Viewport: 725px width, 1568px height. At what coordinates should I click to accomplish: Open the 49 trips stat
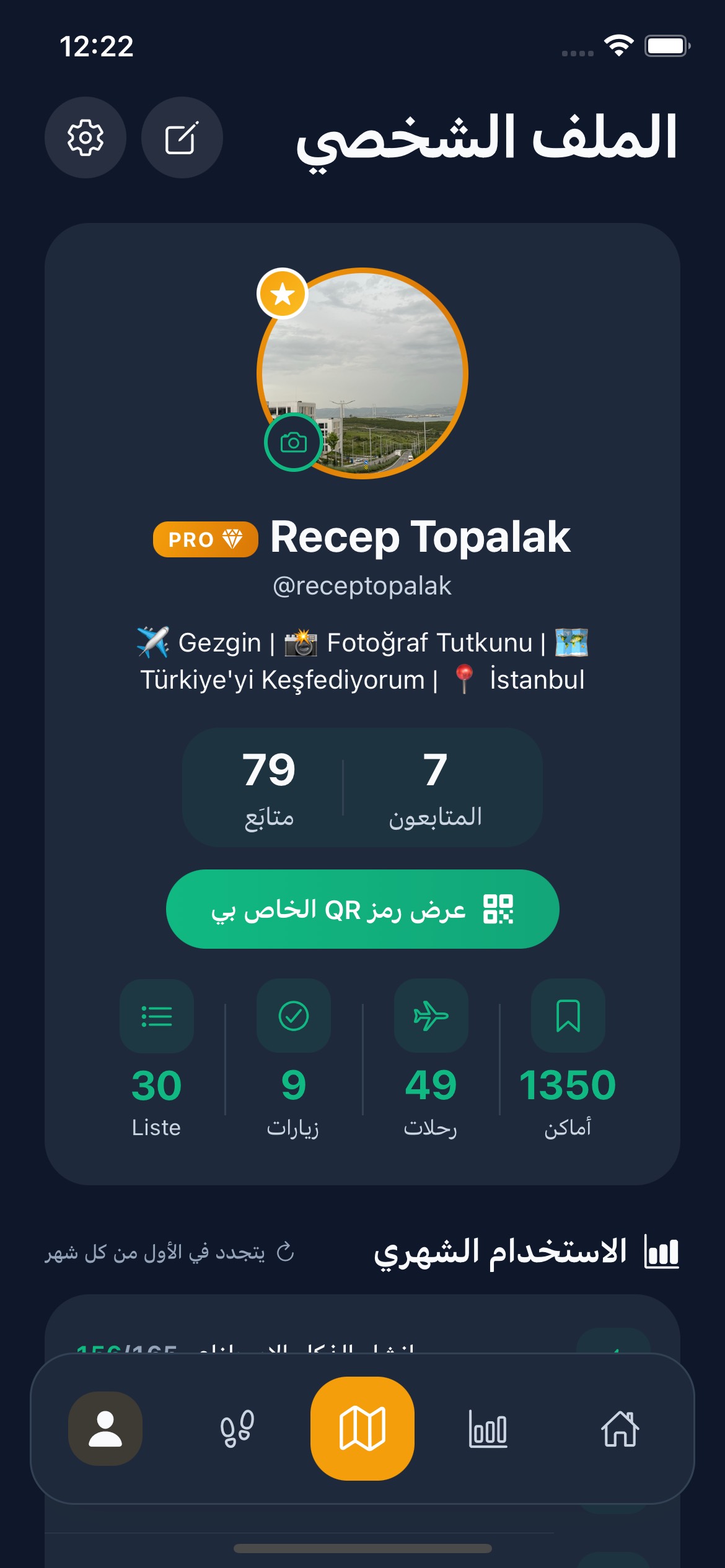(x=431, y=1059)
